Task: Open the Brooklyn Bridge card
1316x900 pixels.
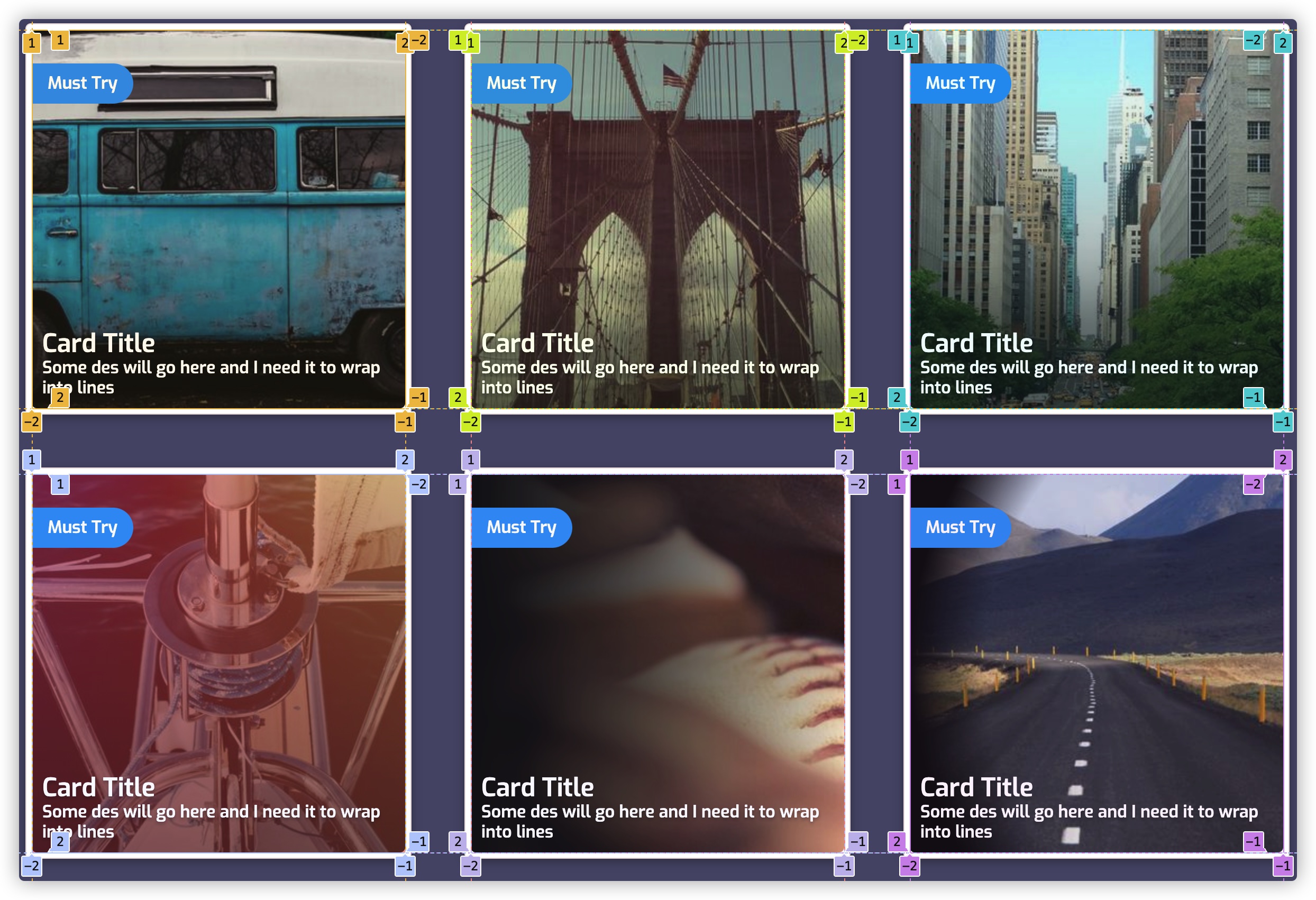Action: 657,219
